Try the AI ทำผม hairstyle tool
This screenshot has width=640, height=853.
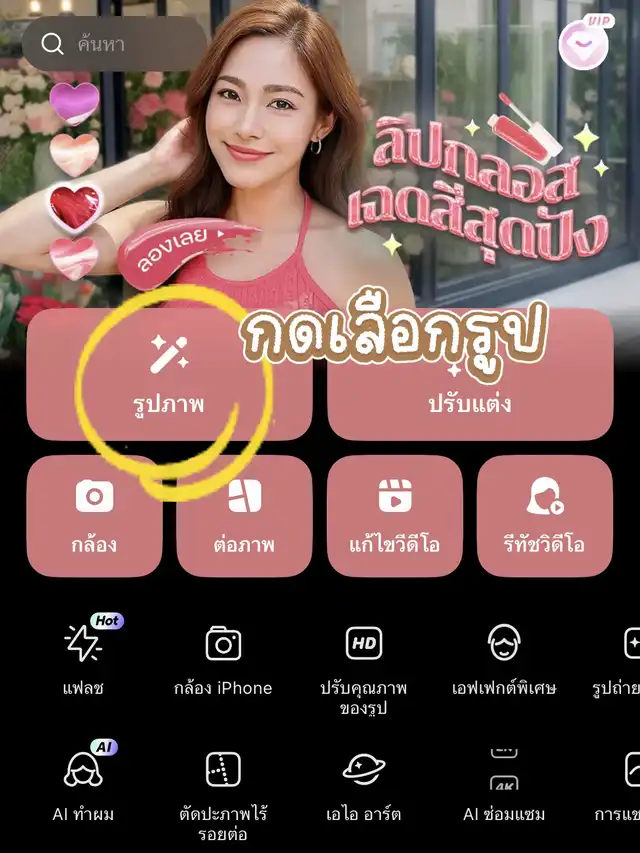coord(84,783)
